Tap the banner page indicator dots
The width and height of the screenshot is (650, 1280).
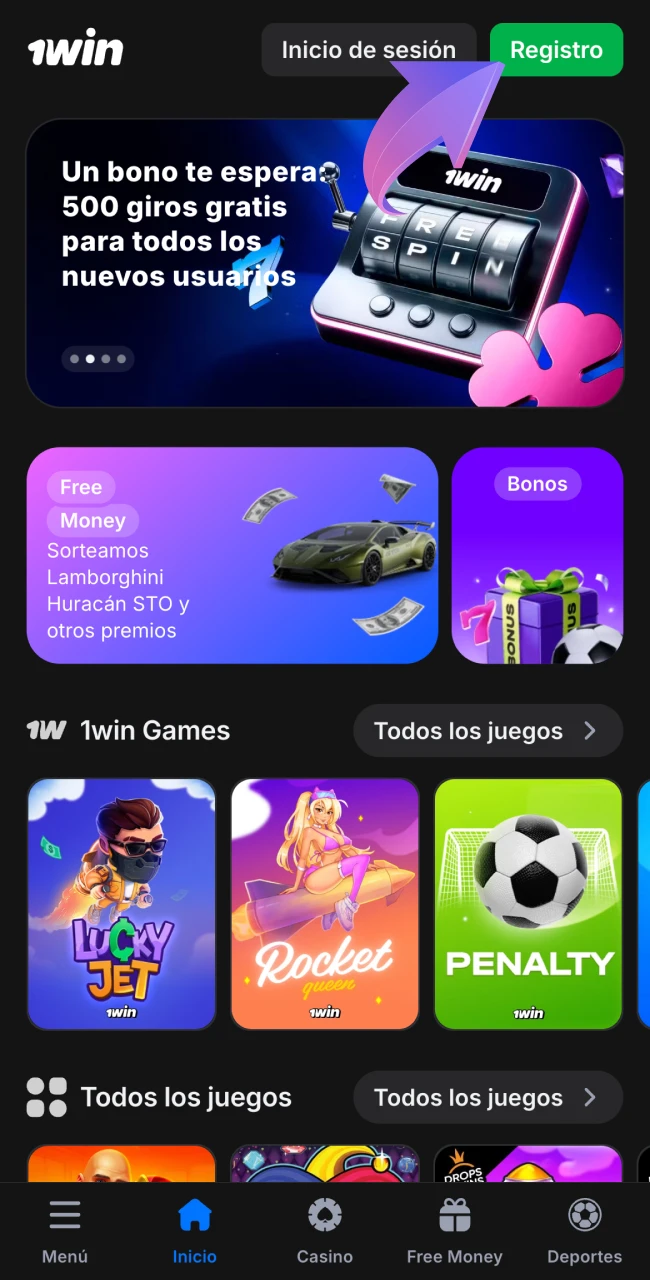pos(97,358)
